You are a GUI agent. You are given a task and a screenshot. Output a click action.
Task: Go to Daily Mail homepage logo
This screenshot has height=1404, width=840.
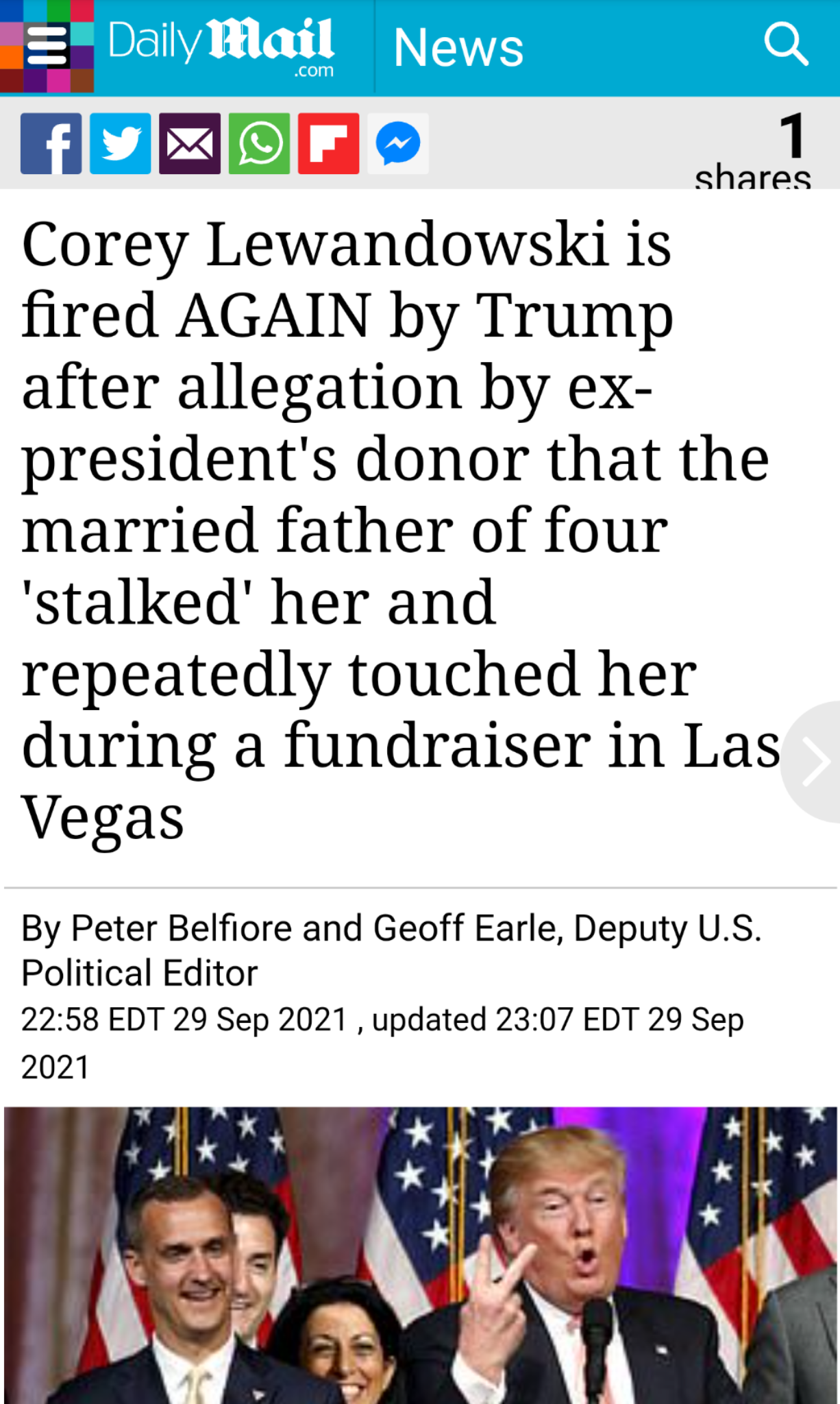click(x=221, y=46)
